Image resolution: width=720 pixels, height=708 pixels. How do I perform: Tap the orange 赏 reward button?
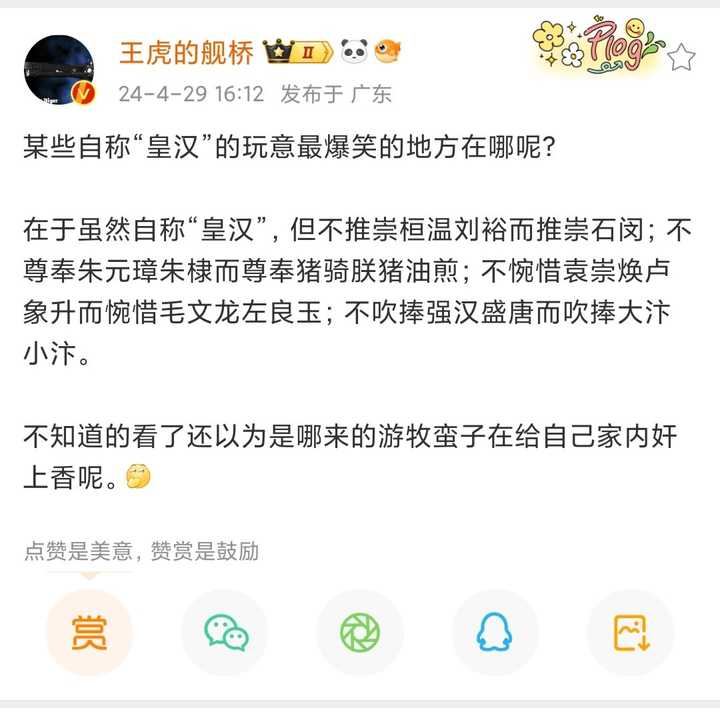(x=89, y=632)
